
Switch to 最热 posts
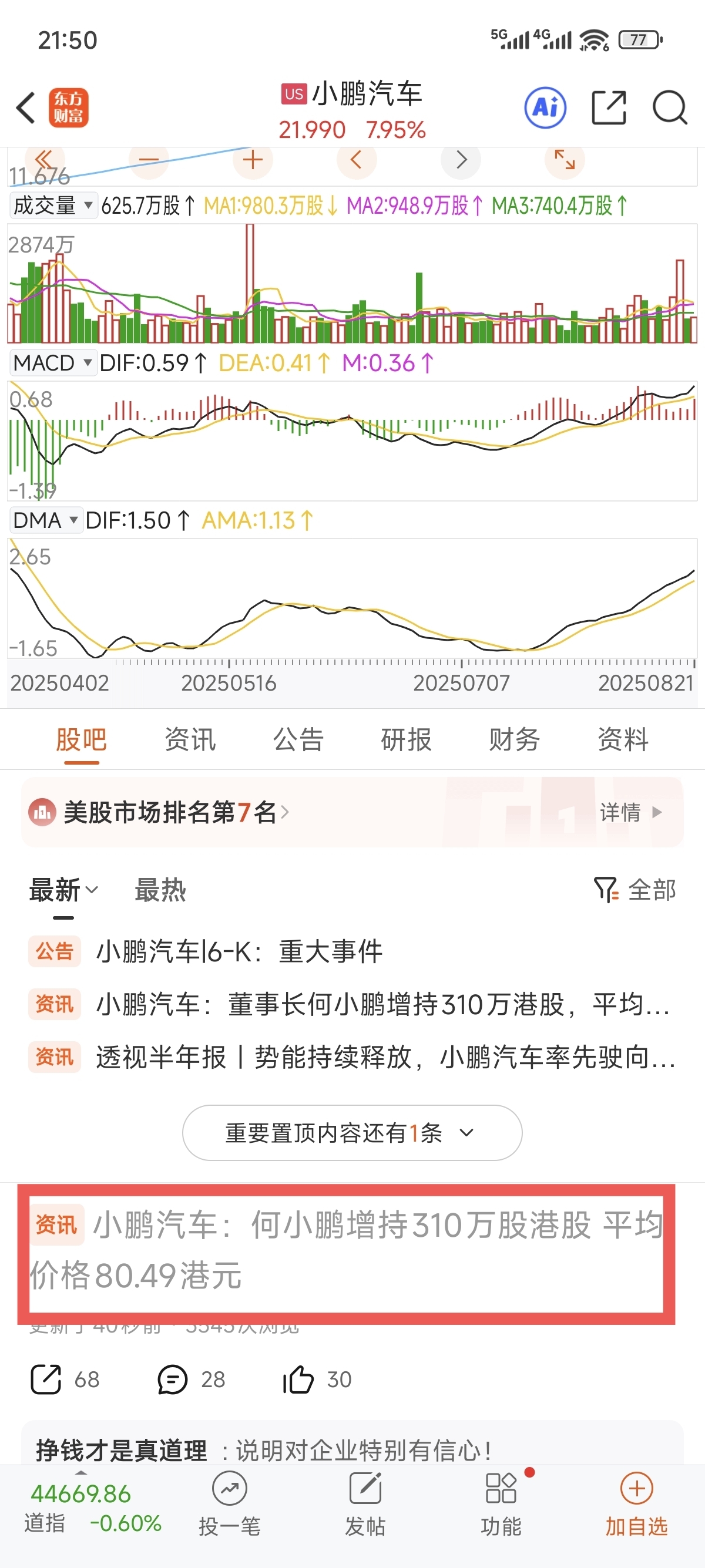(160, 890)
